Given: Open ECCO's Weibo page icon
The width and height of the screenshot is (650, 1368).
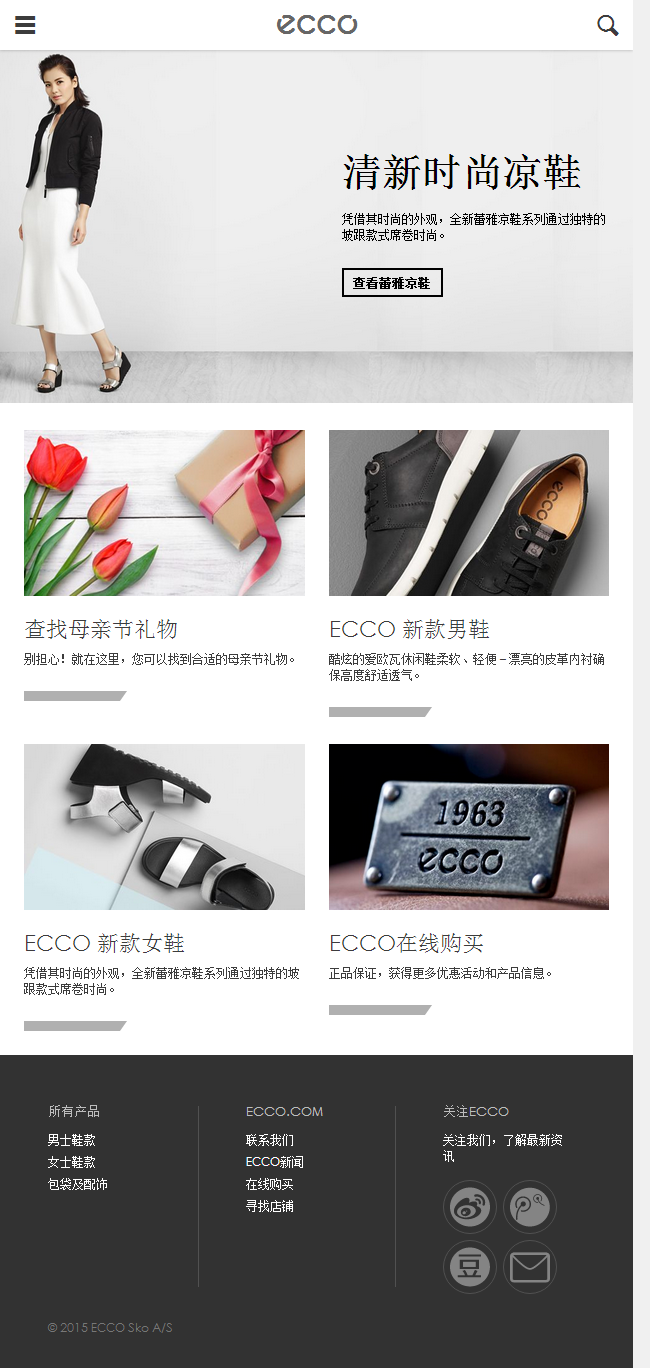Looking at the screenshot, I should [x=469, y=1207].
